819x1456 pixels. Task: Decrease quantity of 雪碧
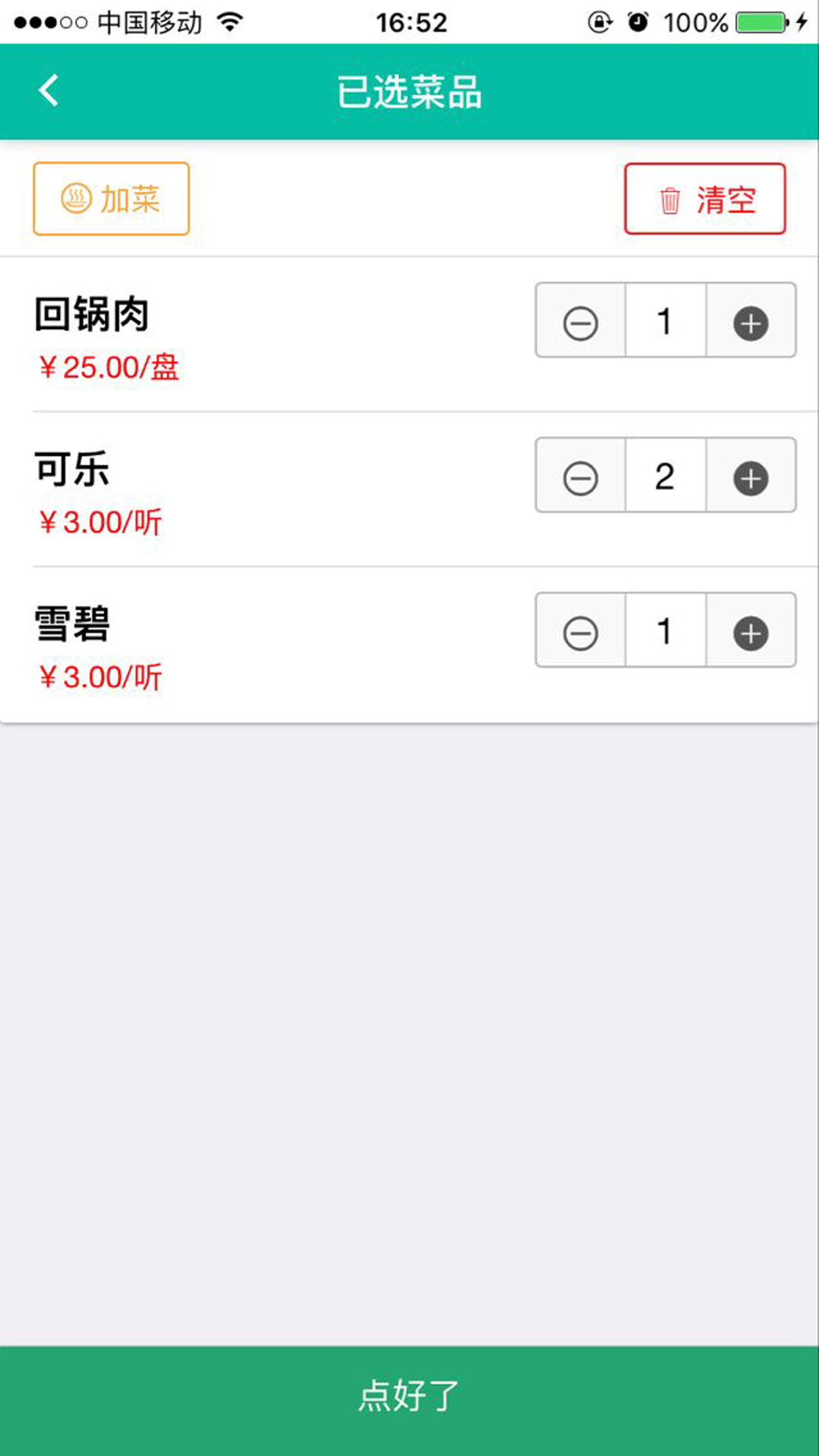coord(580,632)
